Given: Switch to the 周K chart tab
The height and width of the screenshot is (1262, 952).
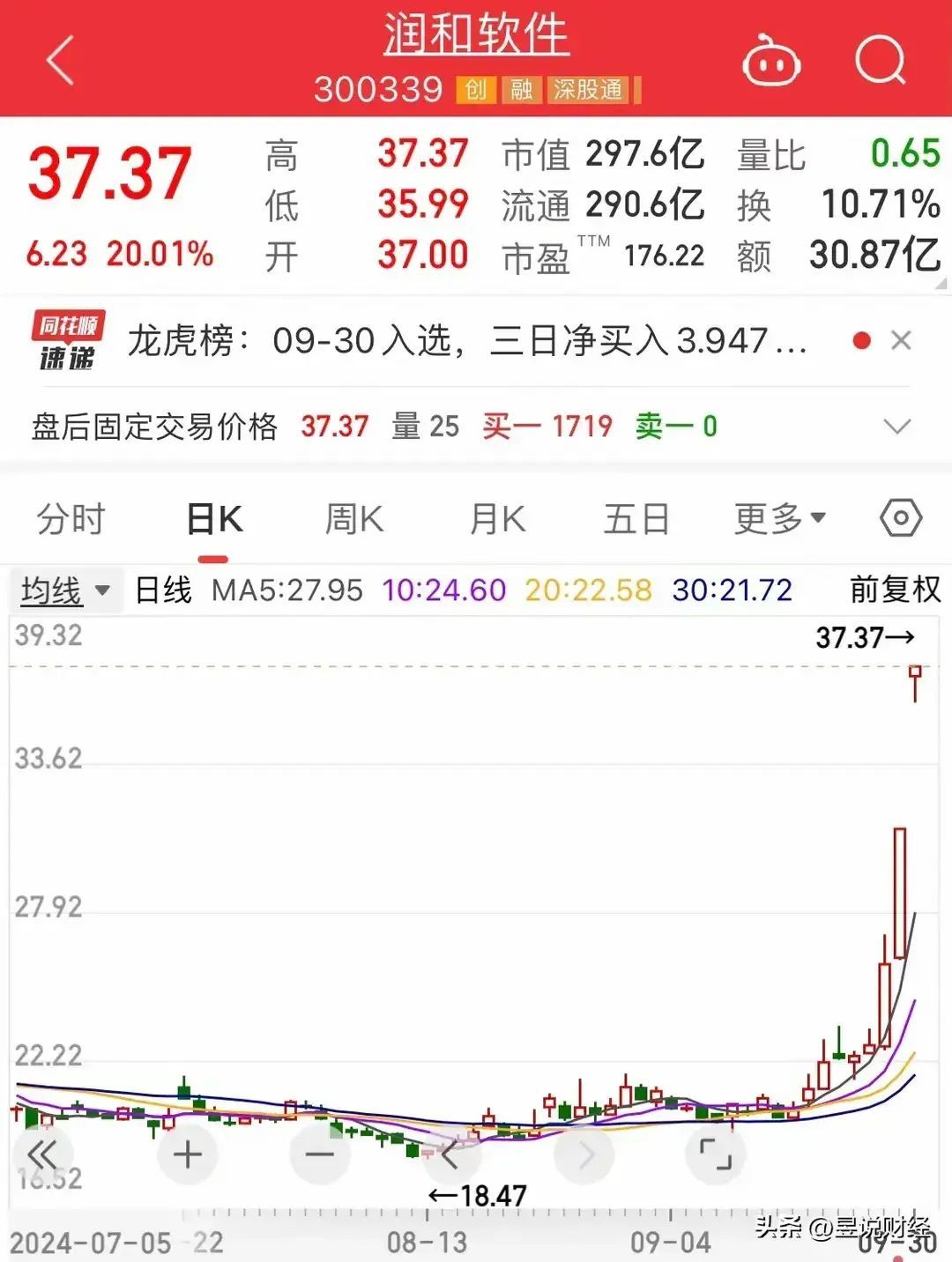Looking at the screenshot, I should [x=354, y=519].
